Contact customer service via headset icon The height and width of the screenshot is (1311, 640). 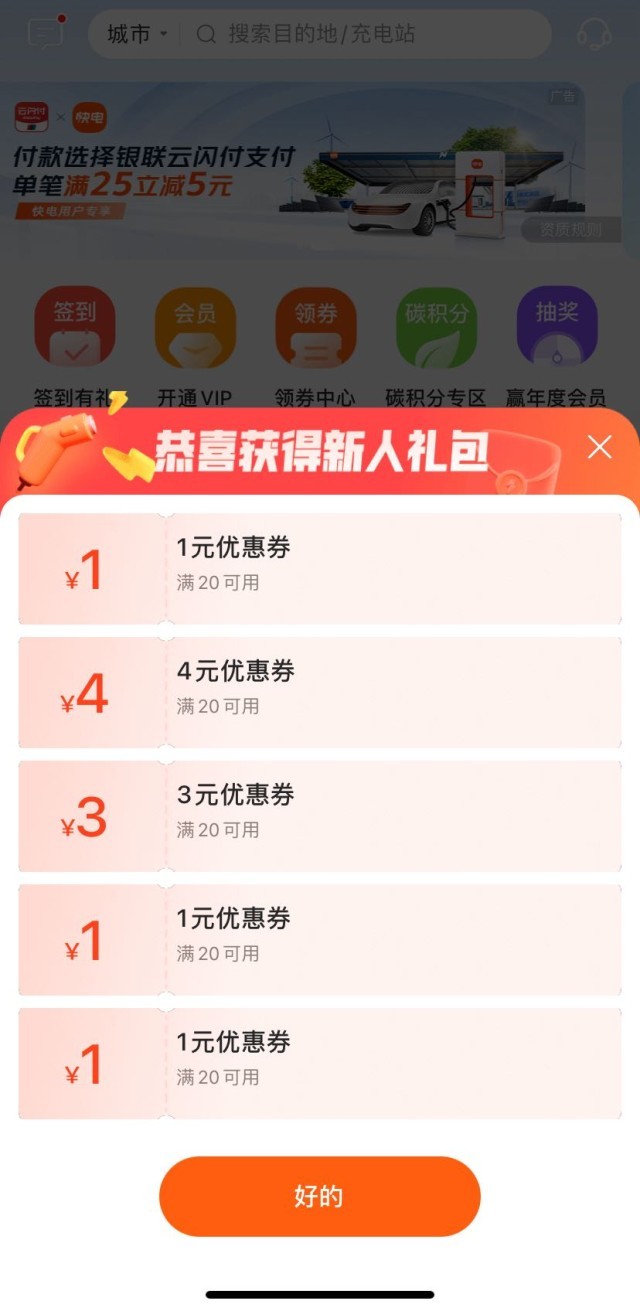(594, 35)
